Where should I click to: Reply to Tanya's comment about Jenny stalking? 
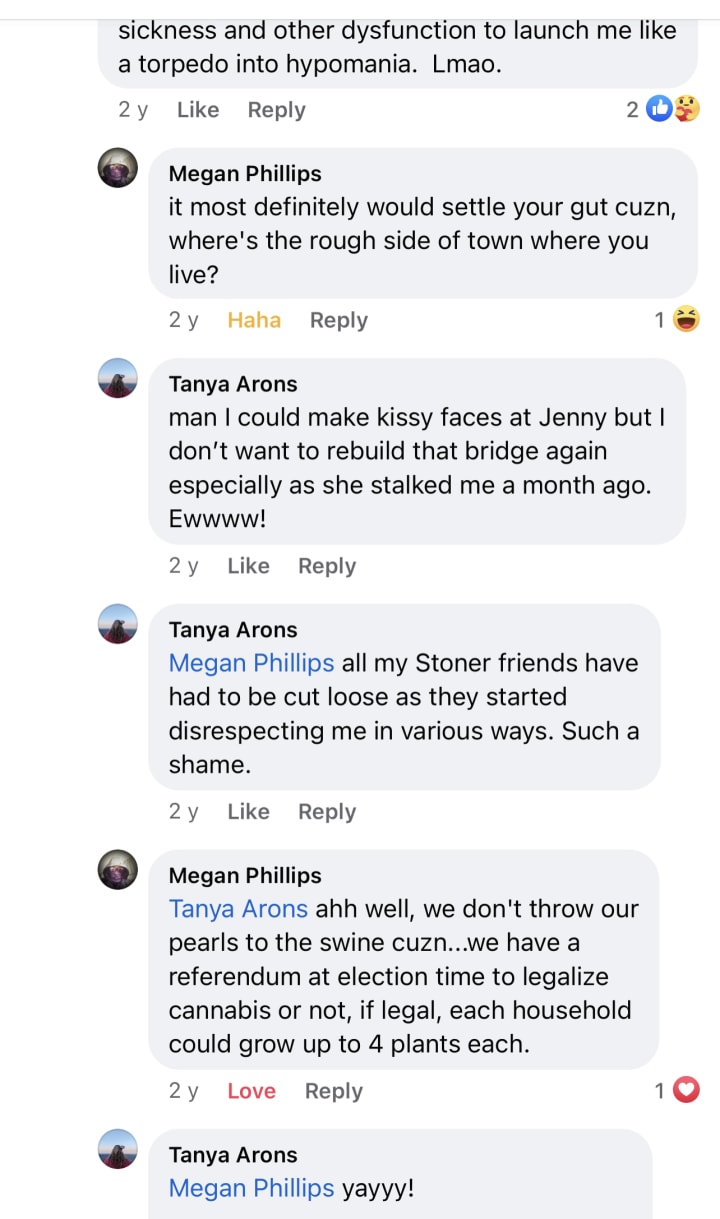pos(326,566)
